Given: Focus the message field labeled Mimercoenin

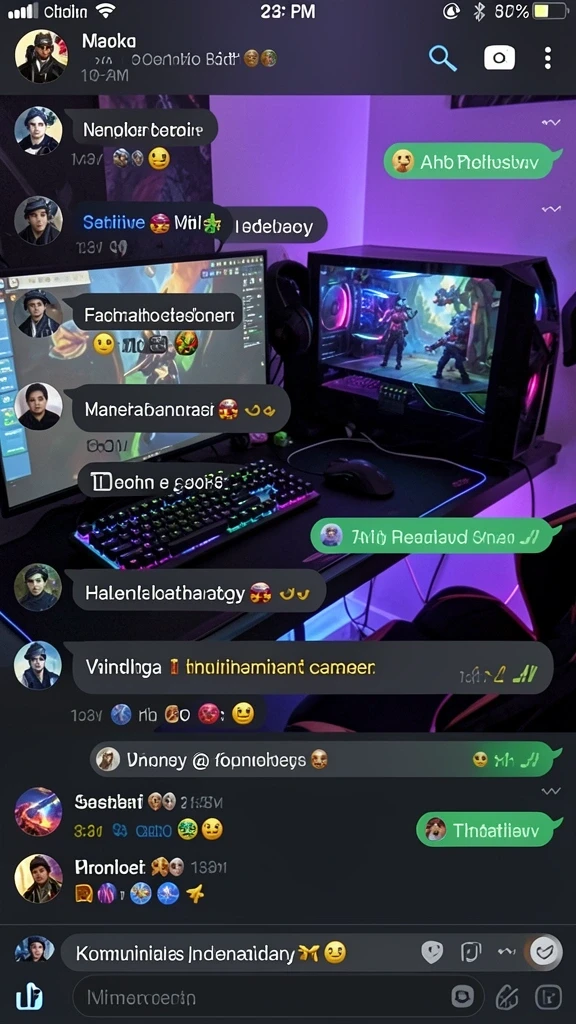Looking at the screenshot, I should pos(278,997).
